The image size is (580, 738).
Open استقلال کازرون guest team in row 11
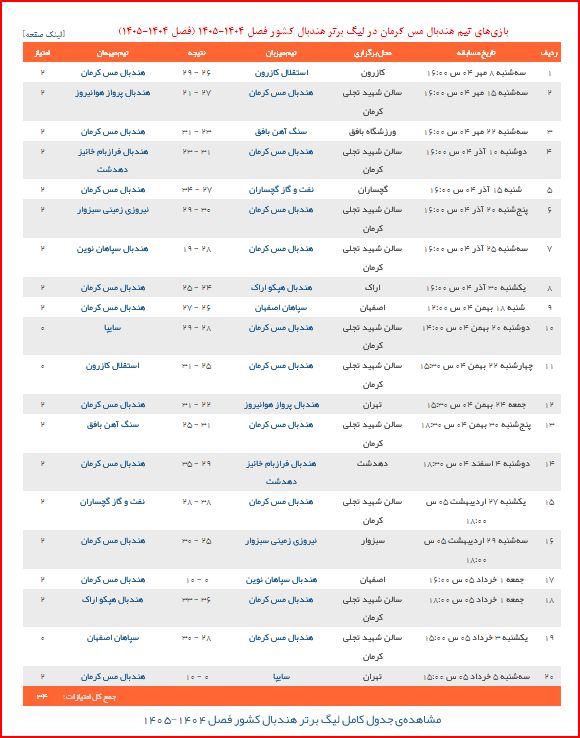point(113,366)
